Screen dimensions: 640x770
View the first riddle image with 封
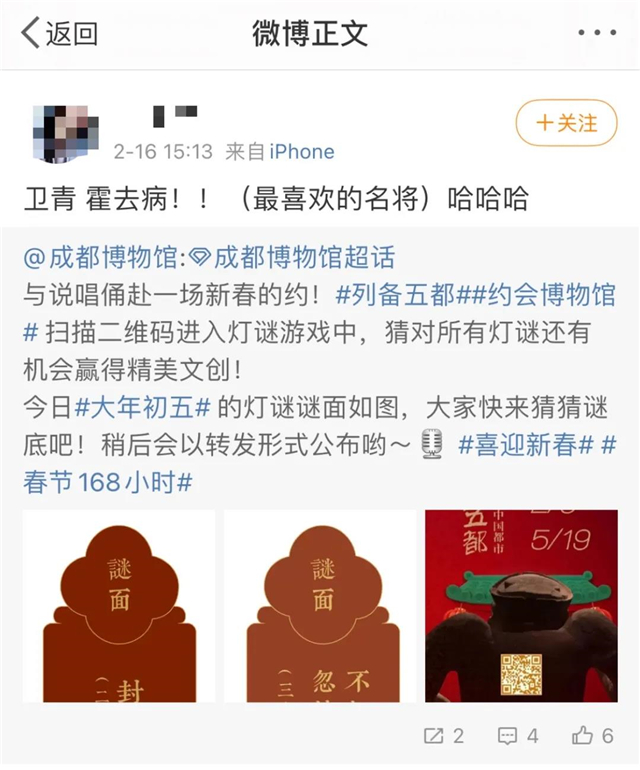pos(118,606)
